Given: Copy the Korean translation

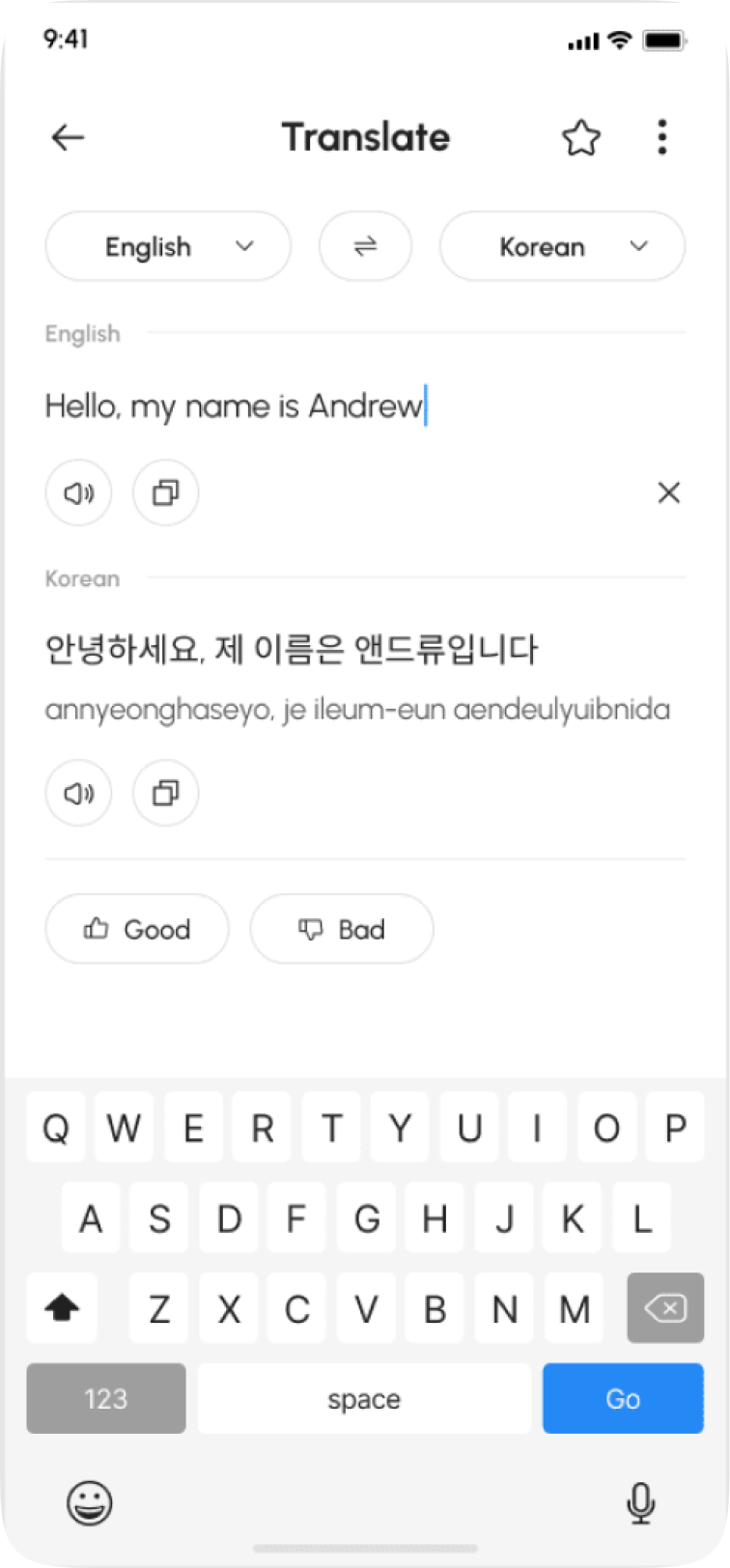Looking at the screenshot, I should coord(166,794).
